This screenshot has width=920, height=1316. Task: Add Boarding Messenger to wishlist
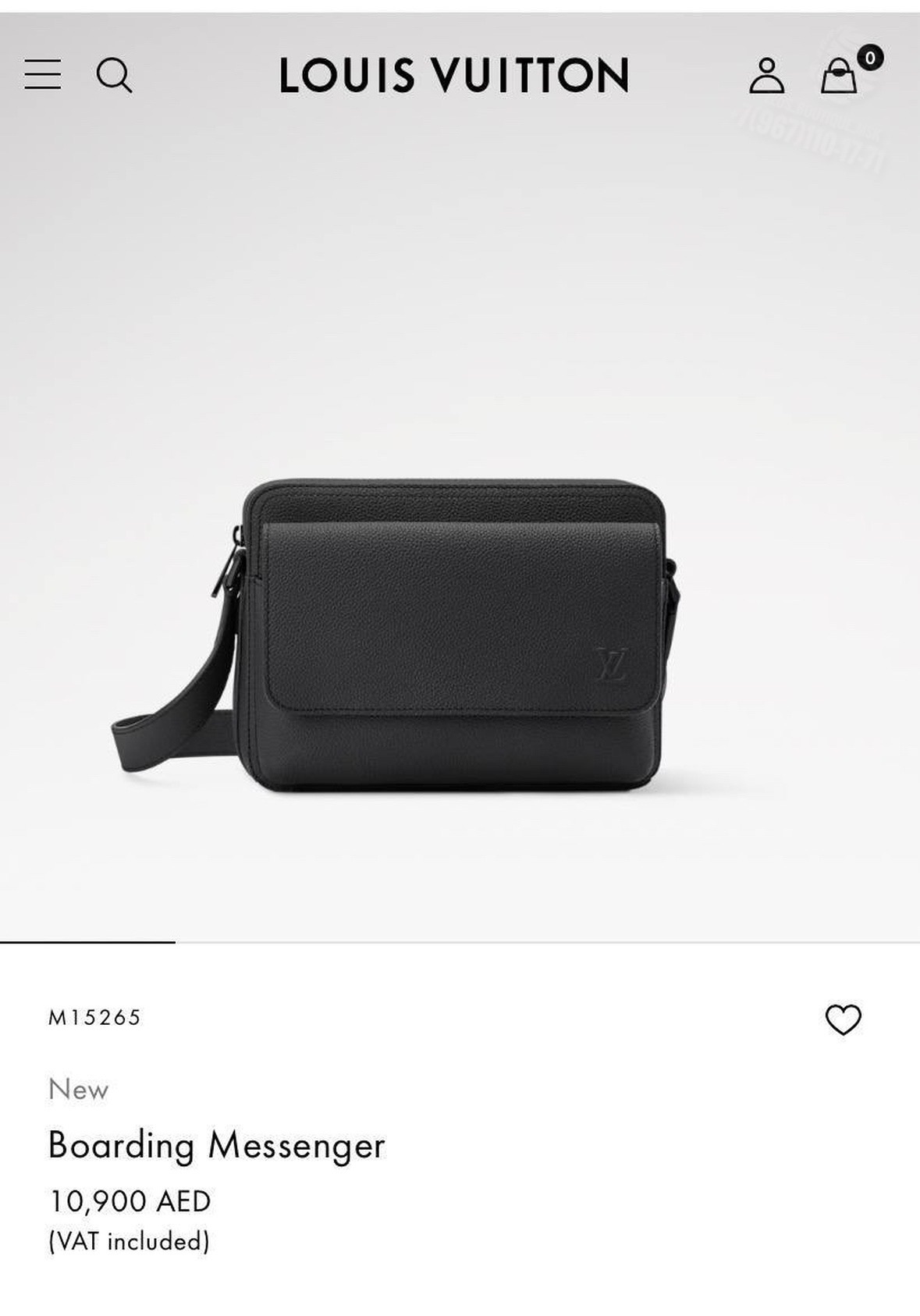pyautogui.click(x=843, y=1019)
